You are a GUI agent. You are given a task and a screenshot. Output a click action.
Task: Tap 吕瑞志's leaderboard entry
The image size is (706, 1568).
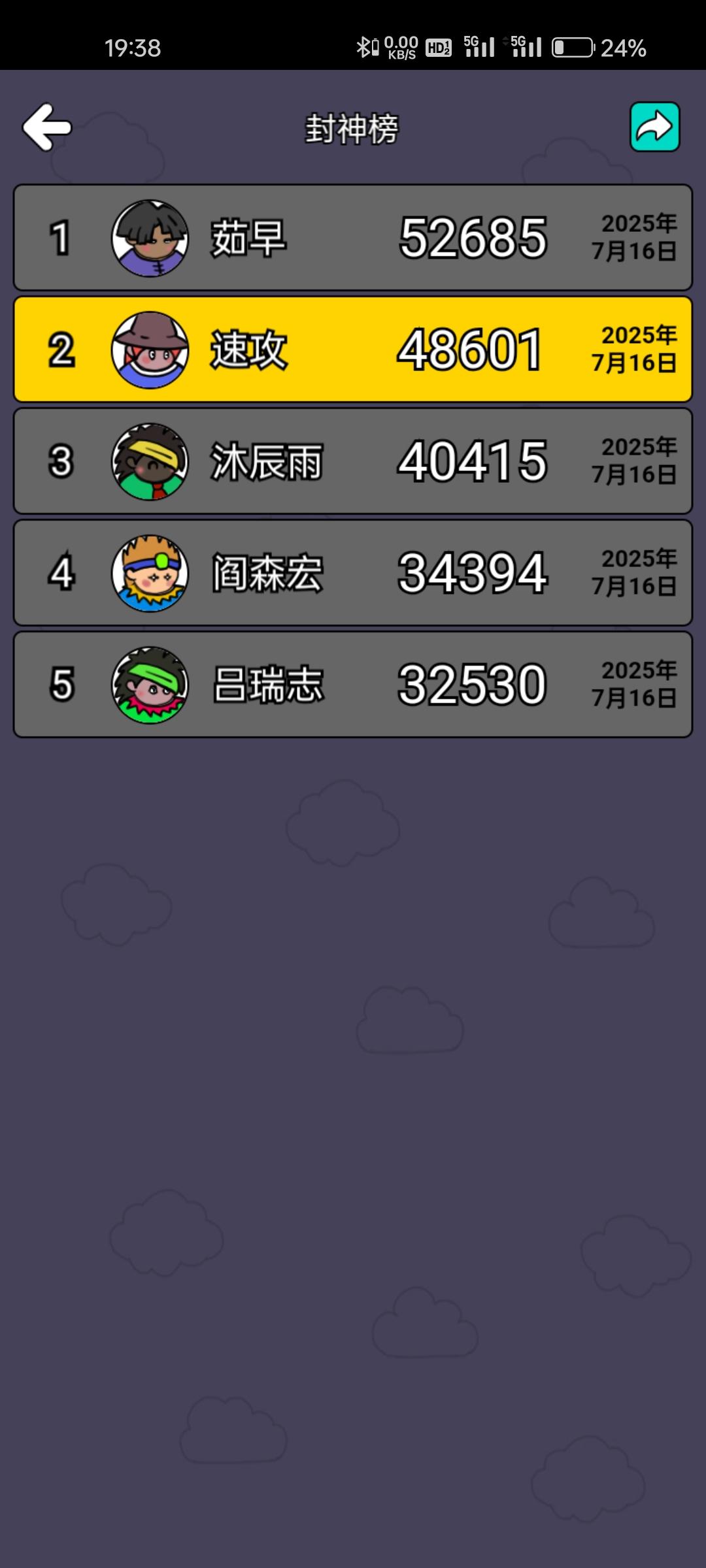353,685
